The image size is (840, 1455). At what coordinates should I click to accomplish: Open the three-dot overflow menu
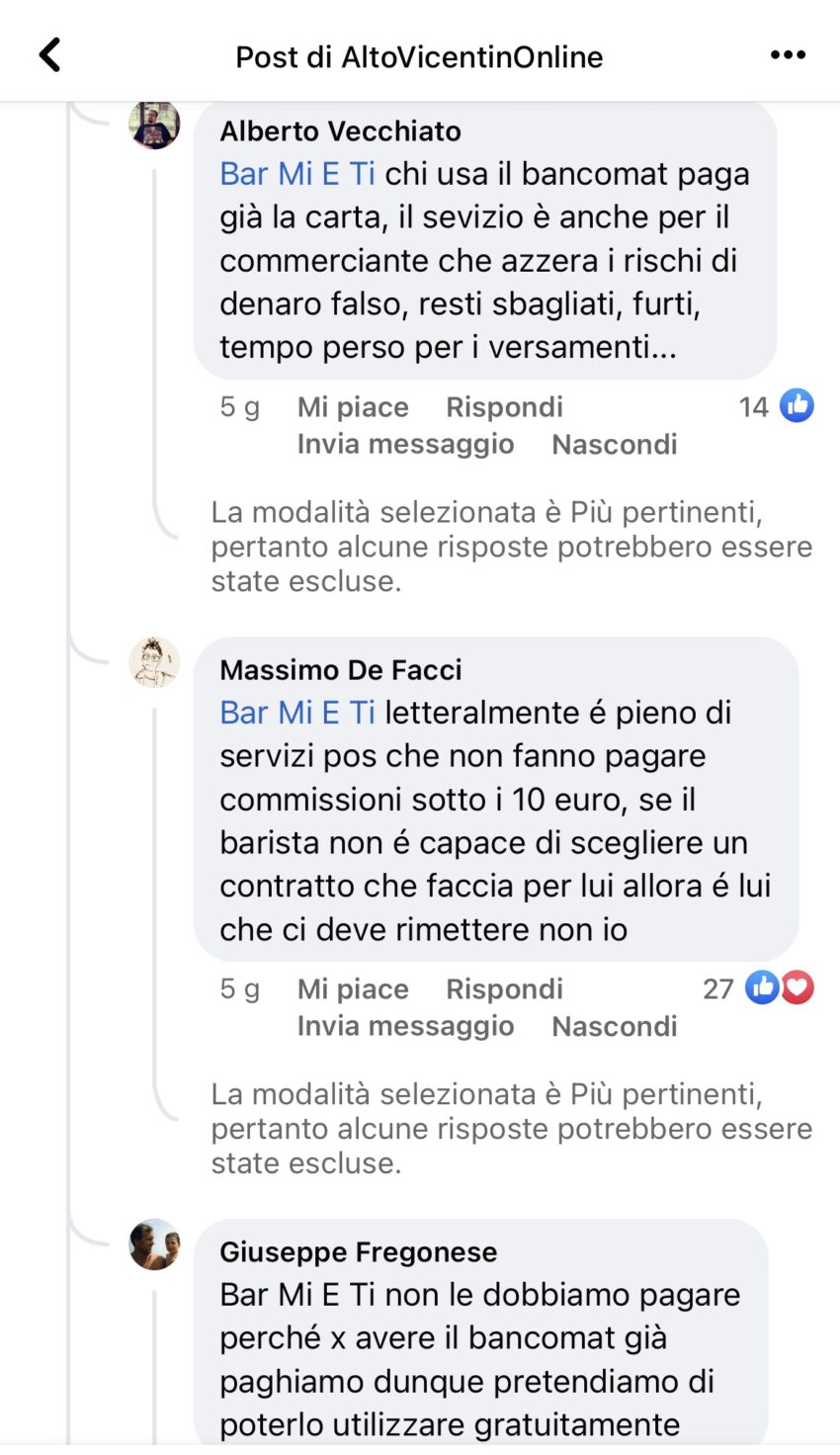tap(788, 55)
